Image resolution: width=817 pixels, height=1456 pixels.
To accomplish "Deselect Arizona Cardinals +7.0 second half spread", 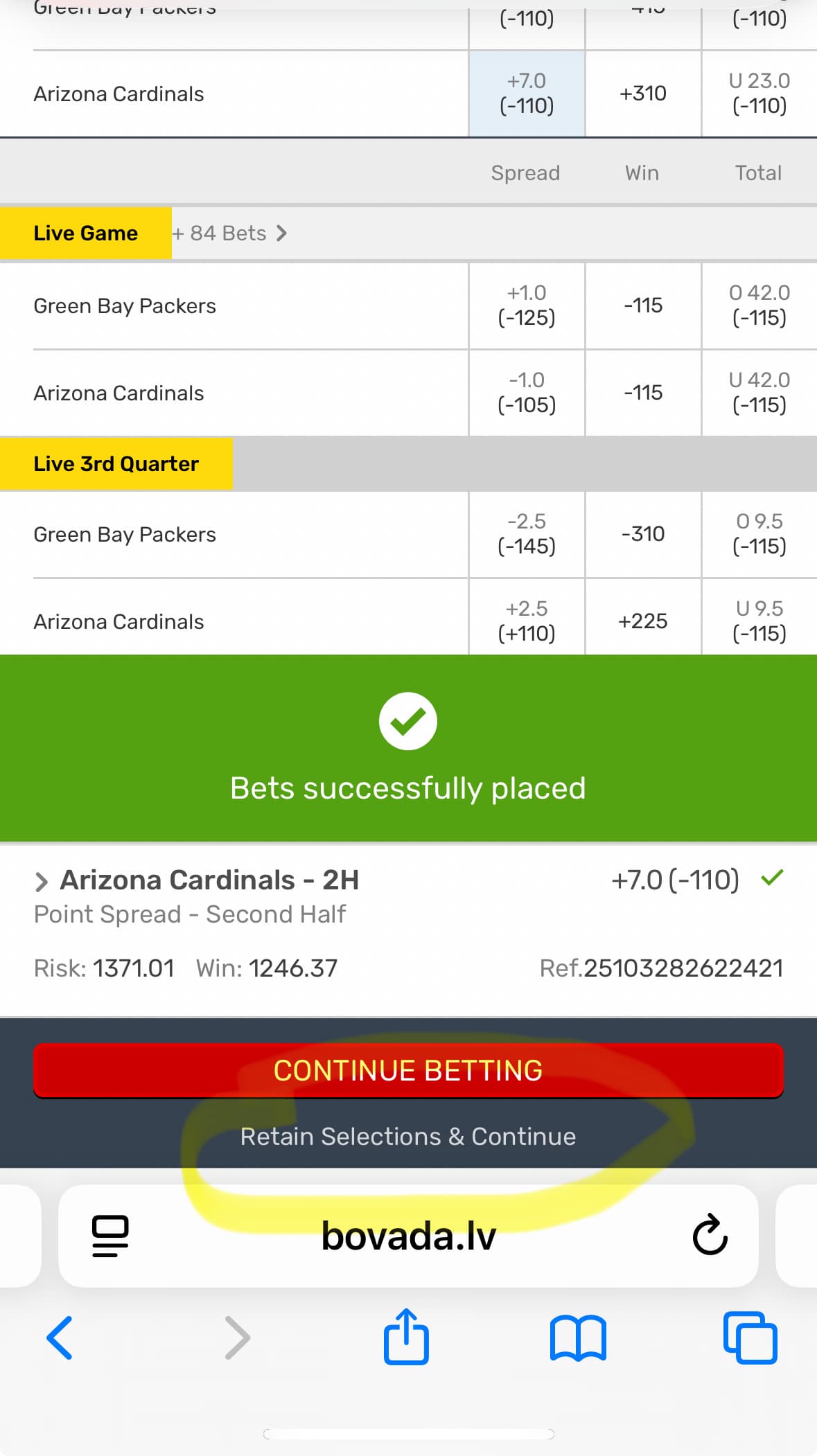I will point(527,94).
